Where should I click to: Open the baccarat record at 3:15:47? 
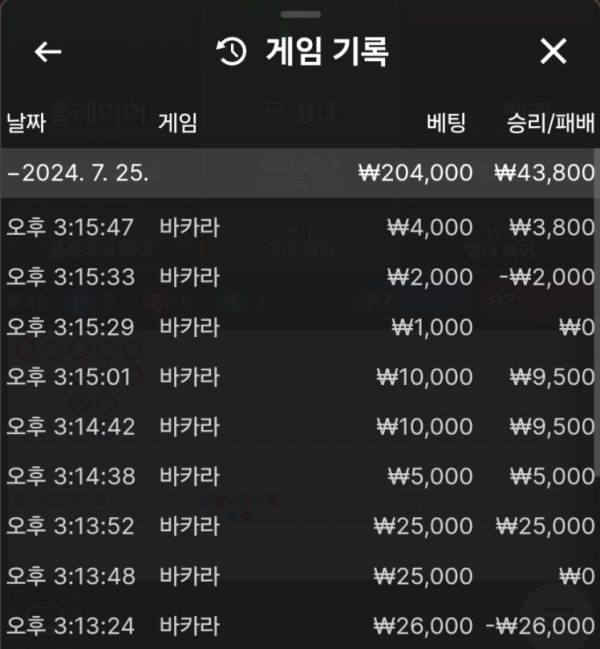pyautogui.click(x=300, y=227)
